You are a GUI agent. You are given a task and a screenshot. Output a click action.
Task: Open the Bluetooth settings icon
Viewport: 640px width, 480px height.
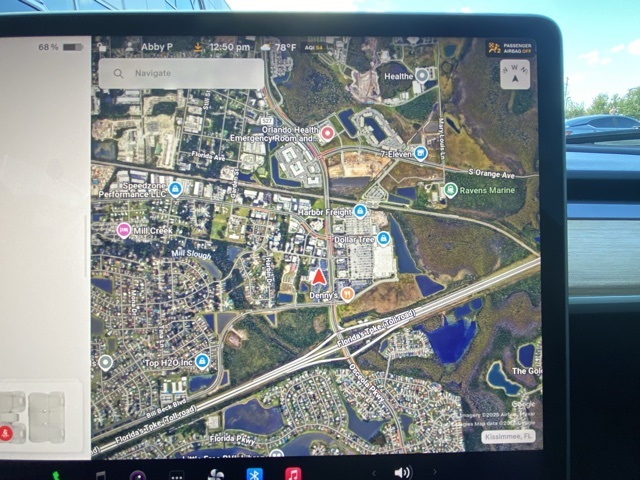pyautogui.click(x=254, y=474)
